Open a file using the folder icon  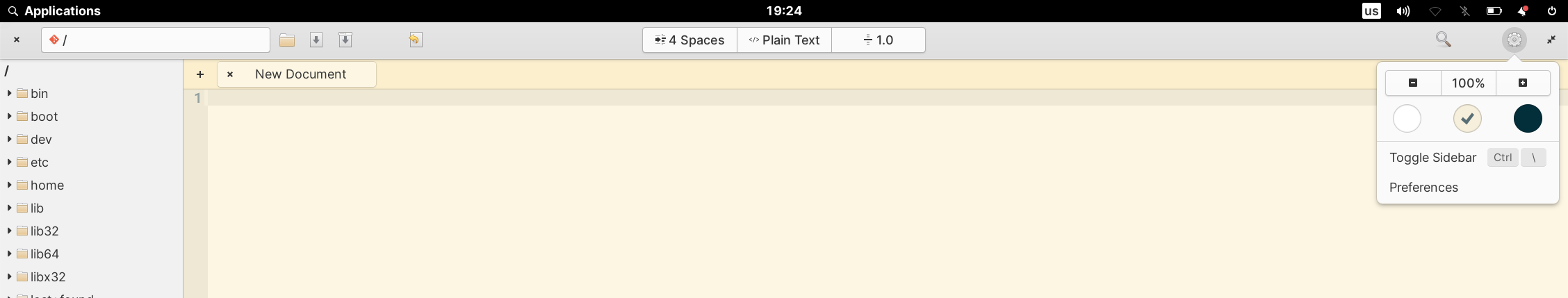pyautogui.click(x=287, y=40)
